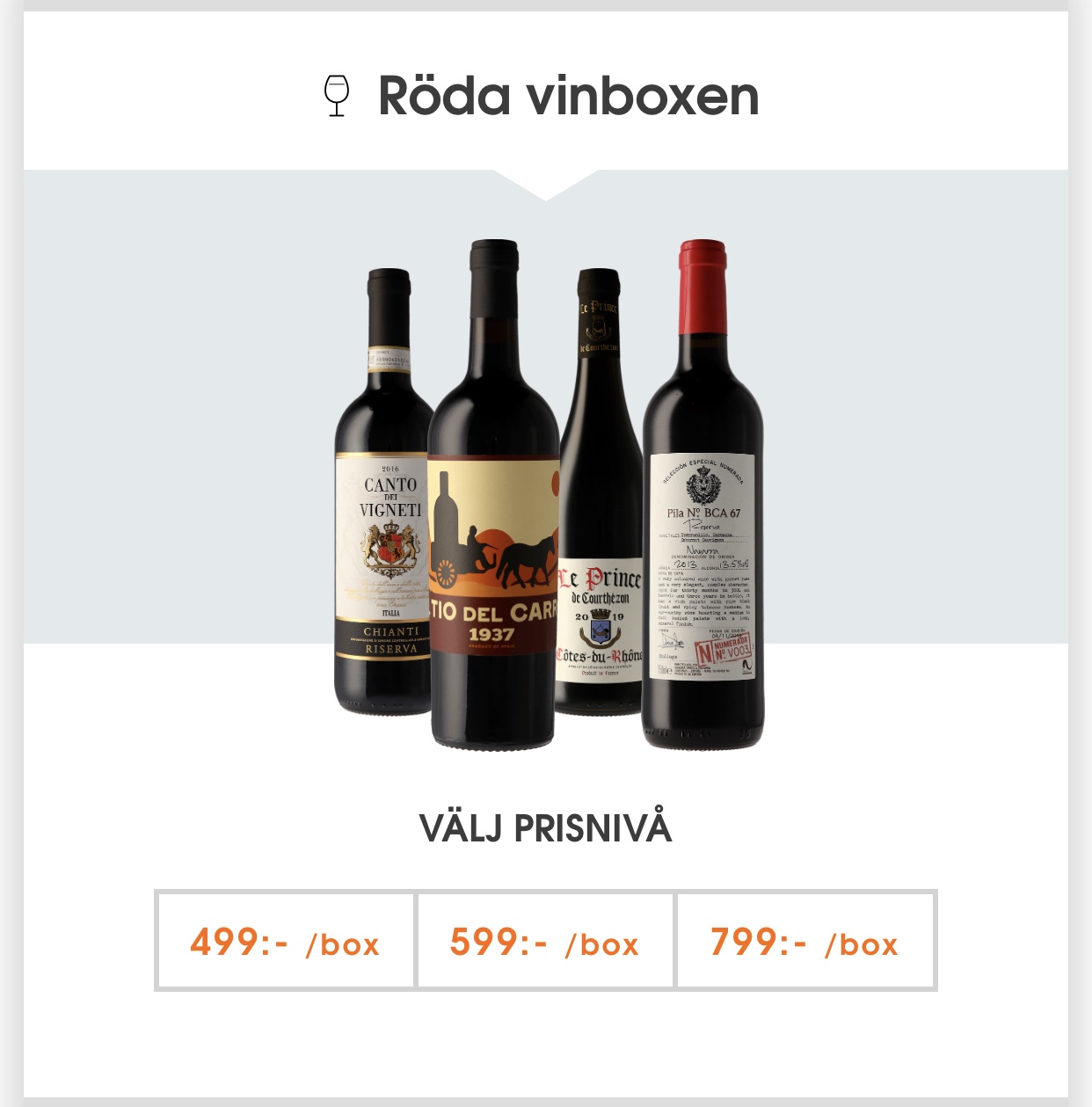The width and height of the screenshot is (1092, 1107).
Task: Select the 499:- per box price level
Action: [285, 942]
